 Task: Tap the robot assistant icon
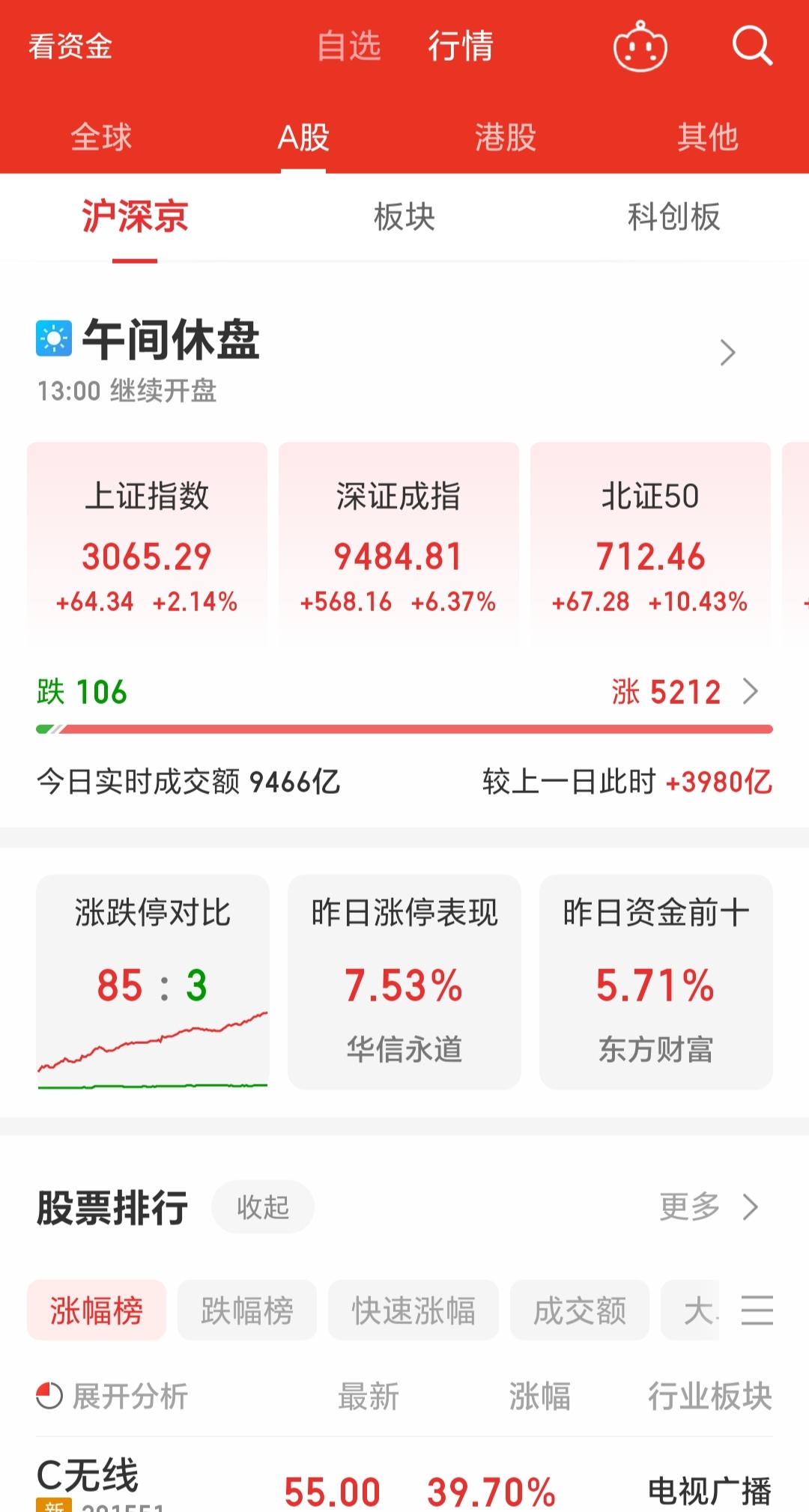[639, 46]
